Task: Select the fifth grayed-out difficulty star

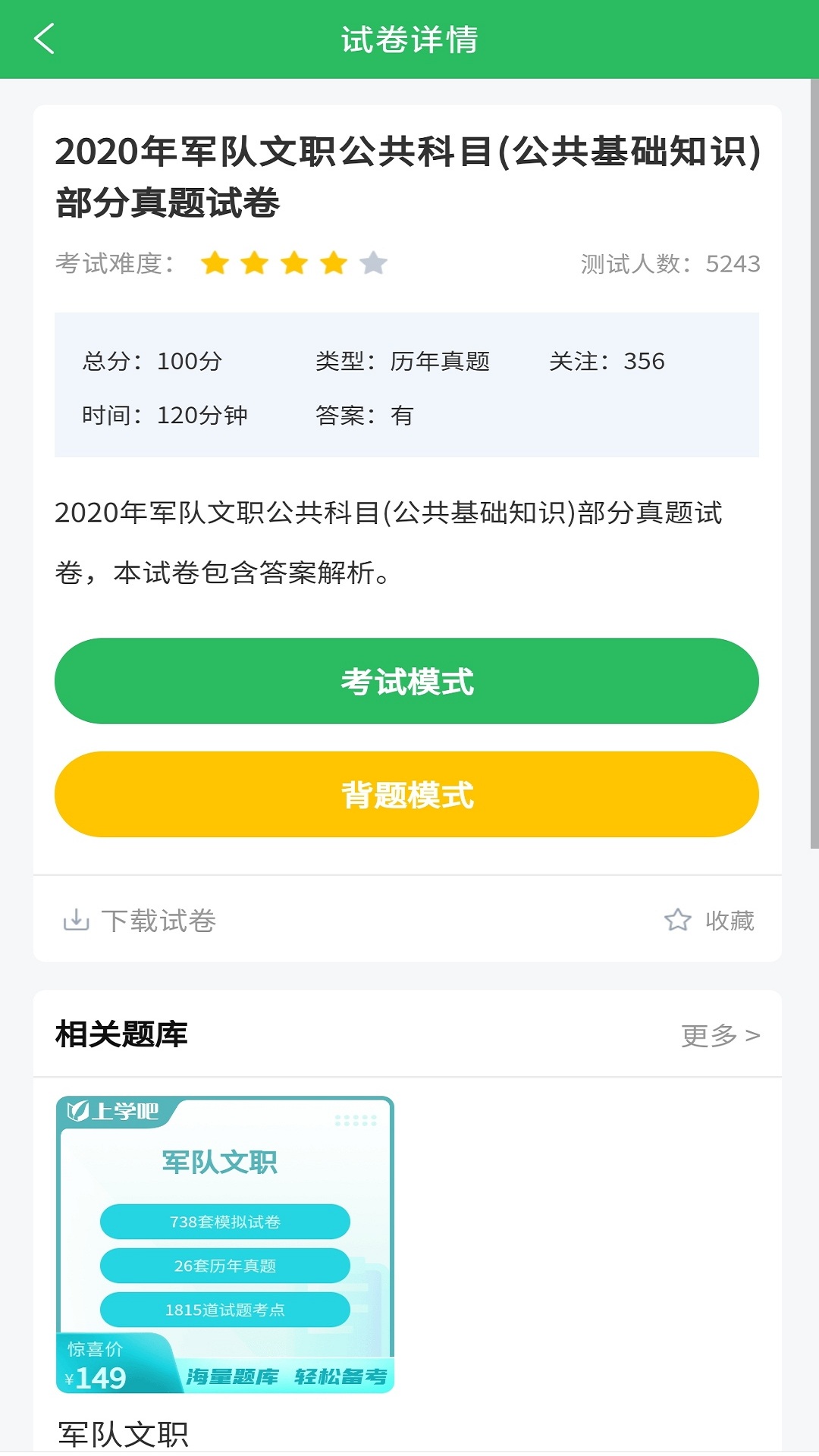Action: tap(371, 262)
